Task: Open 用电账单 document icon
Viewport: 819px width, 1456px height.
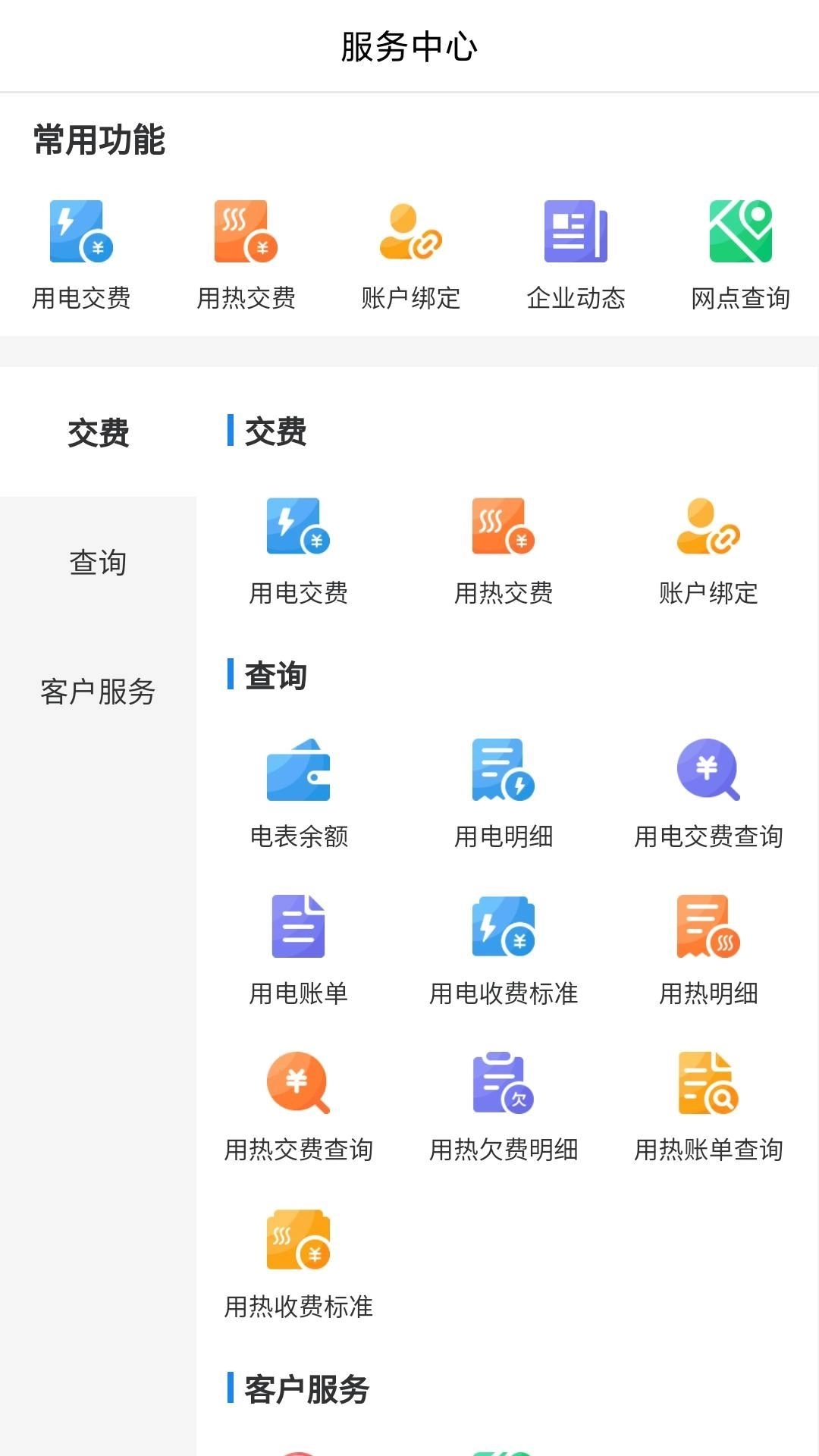Action: 300,927
